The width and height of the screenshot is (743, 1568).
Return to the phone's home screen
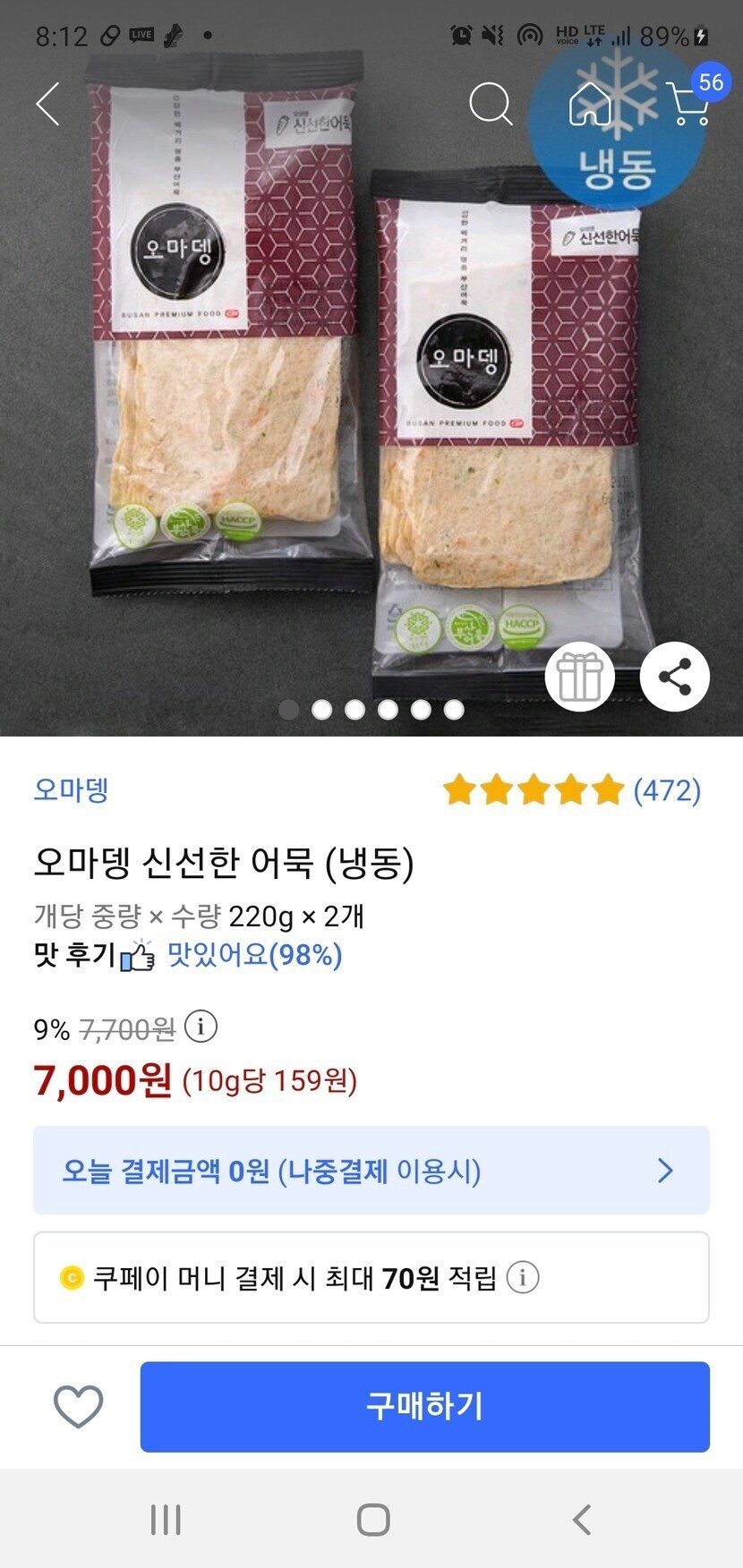pos(372,1520)
